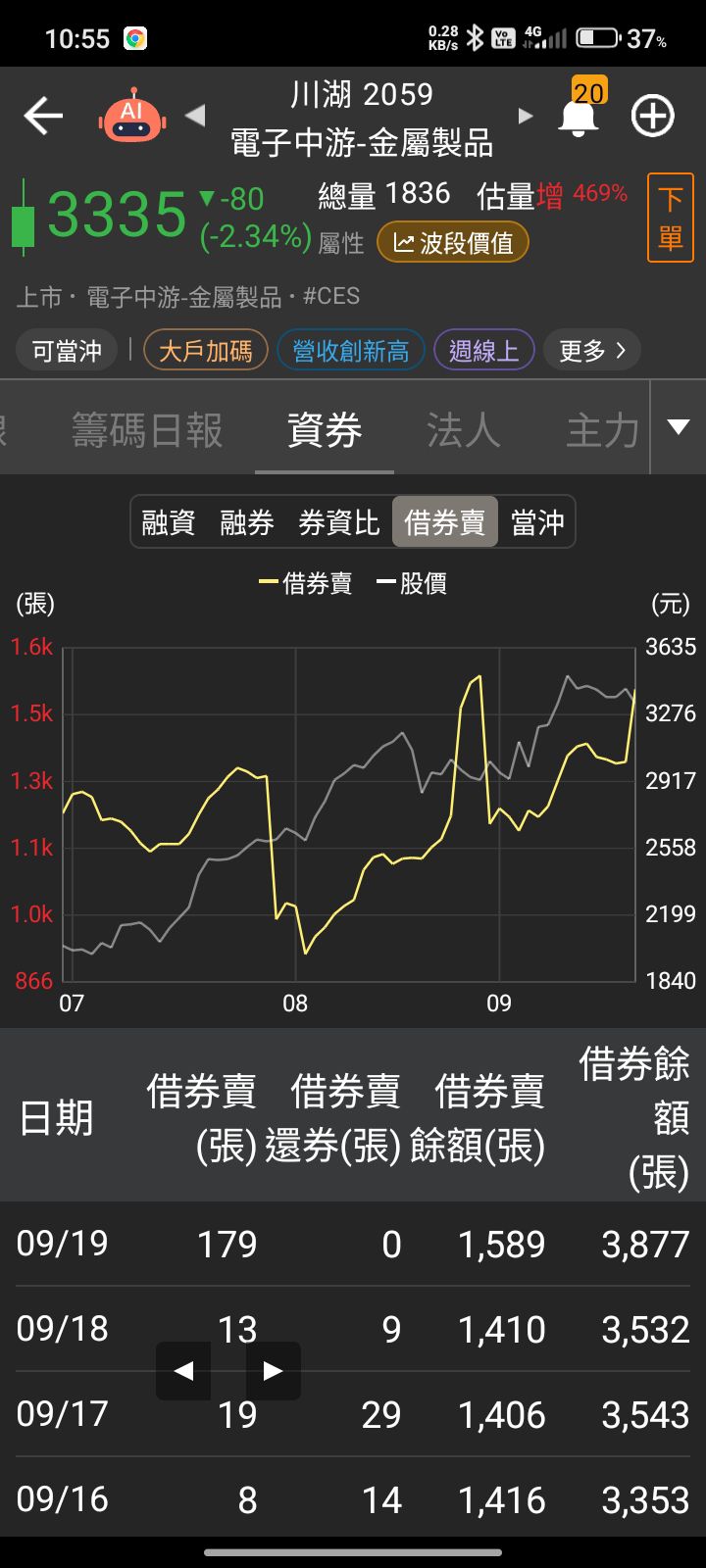Viewport: 706px width, 1568px height.
Task: Add stock with the plus icon
Action: (652, 117)
